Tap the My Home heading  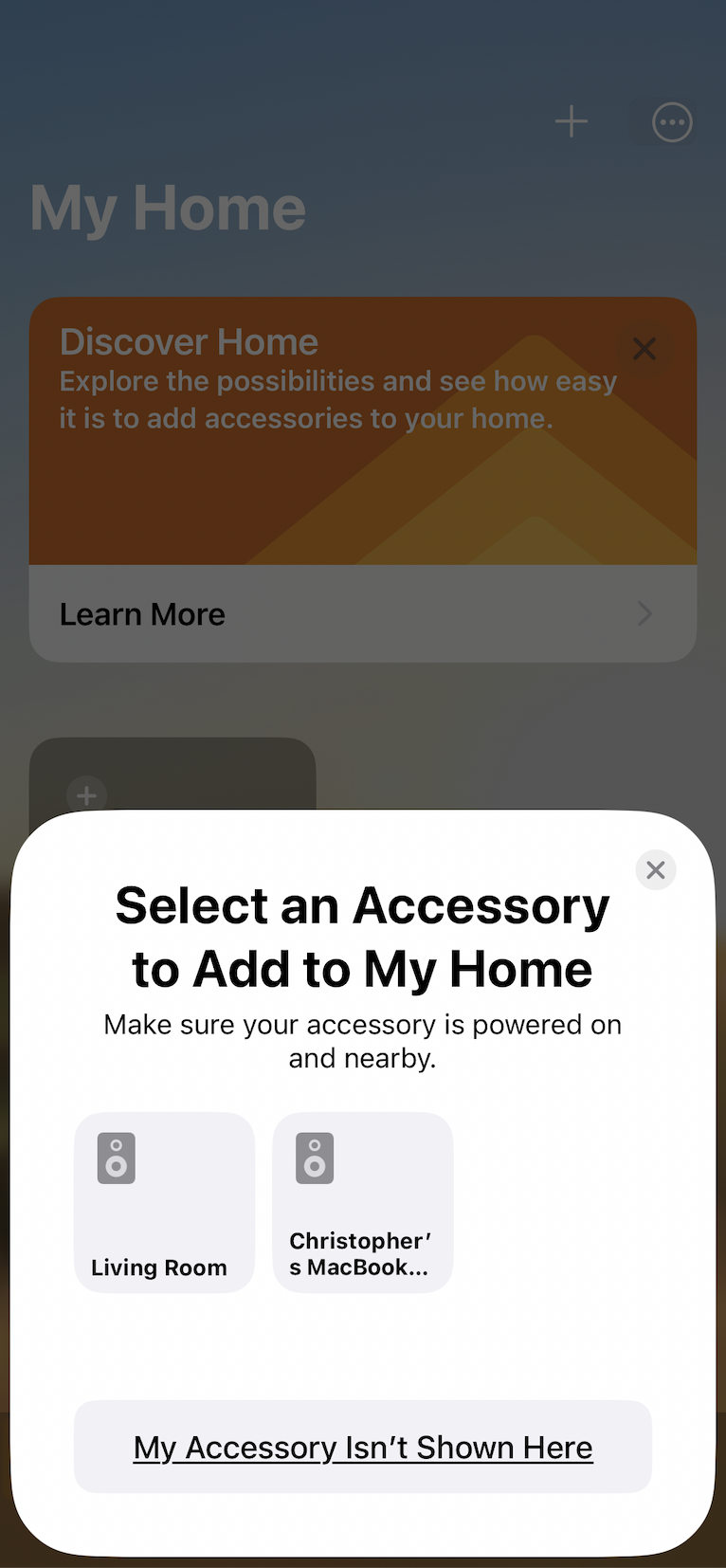pyautogui.click(x=167, y=207)
